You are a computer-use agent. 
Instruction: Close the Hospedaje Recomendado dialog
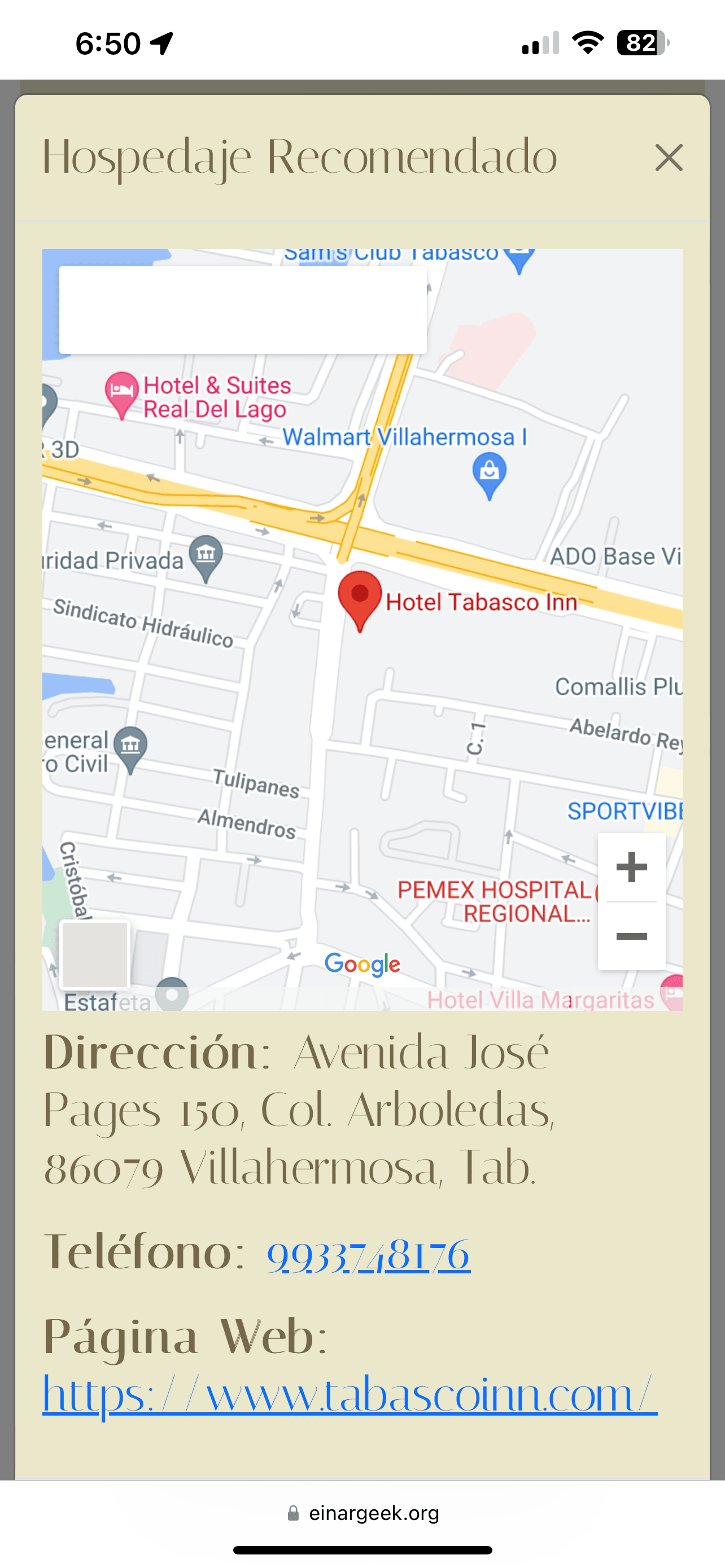(669, 157)
